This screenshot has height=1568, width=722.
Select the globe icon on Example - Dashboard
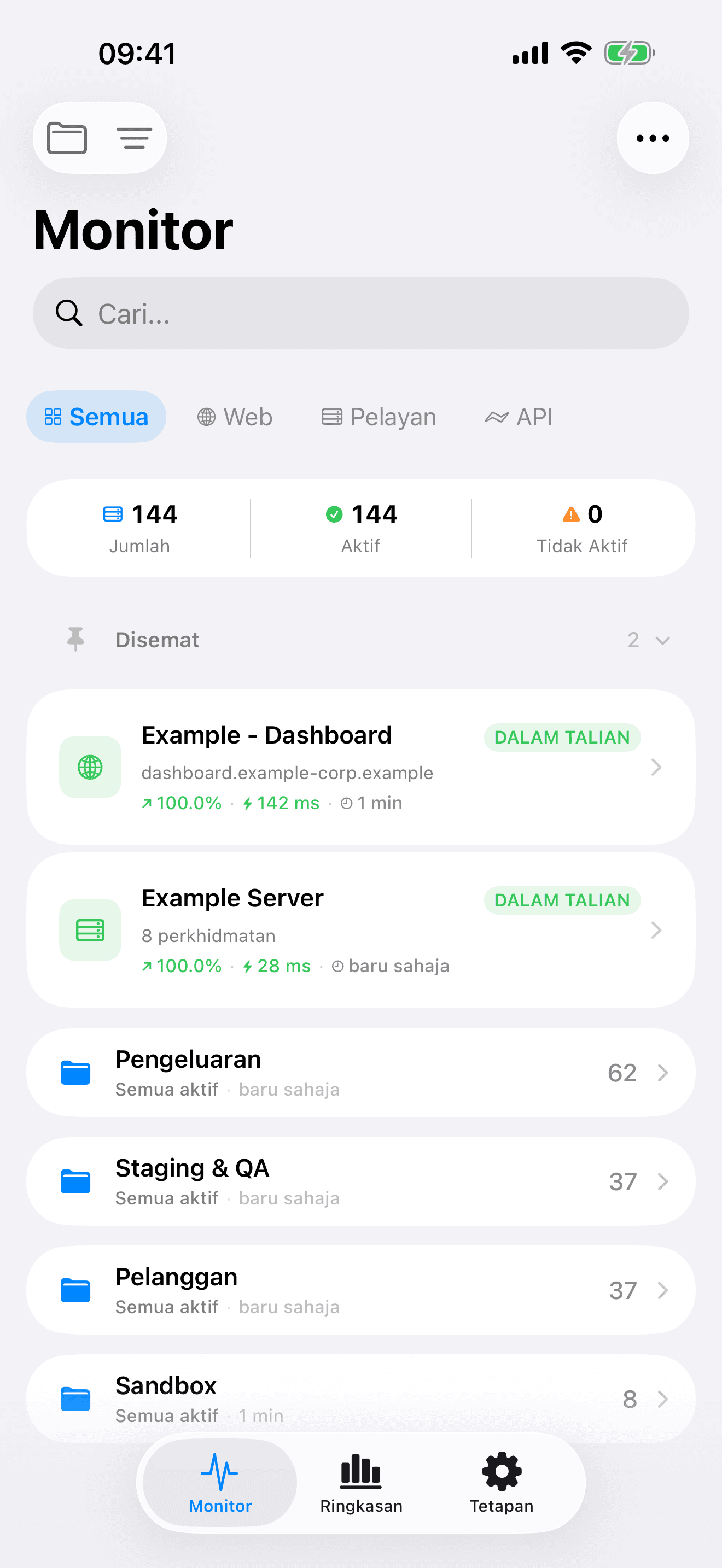pos(90,767)
